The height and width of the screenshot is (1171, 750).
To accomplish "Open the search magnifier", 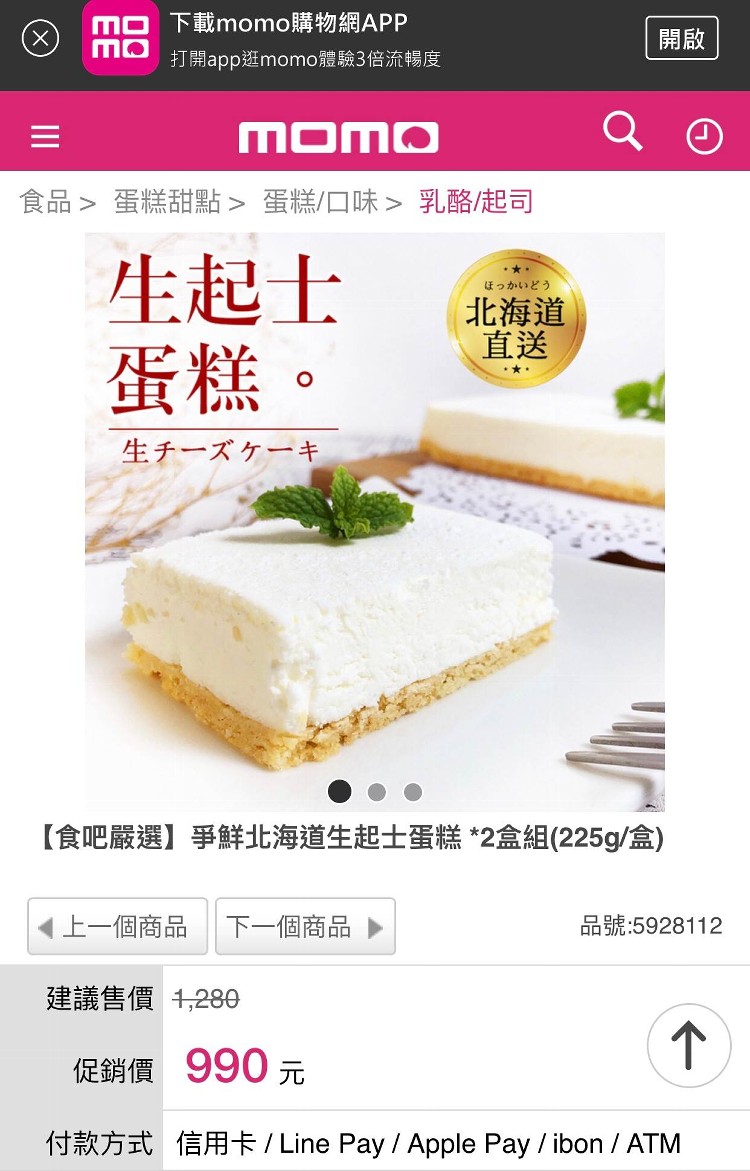I will pyautogui.click(x=622, y=132).
